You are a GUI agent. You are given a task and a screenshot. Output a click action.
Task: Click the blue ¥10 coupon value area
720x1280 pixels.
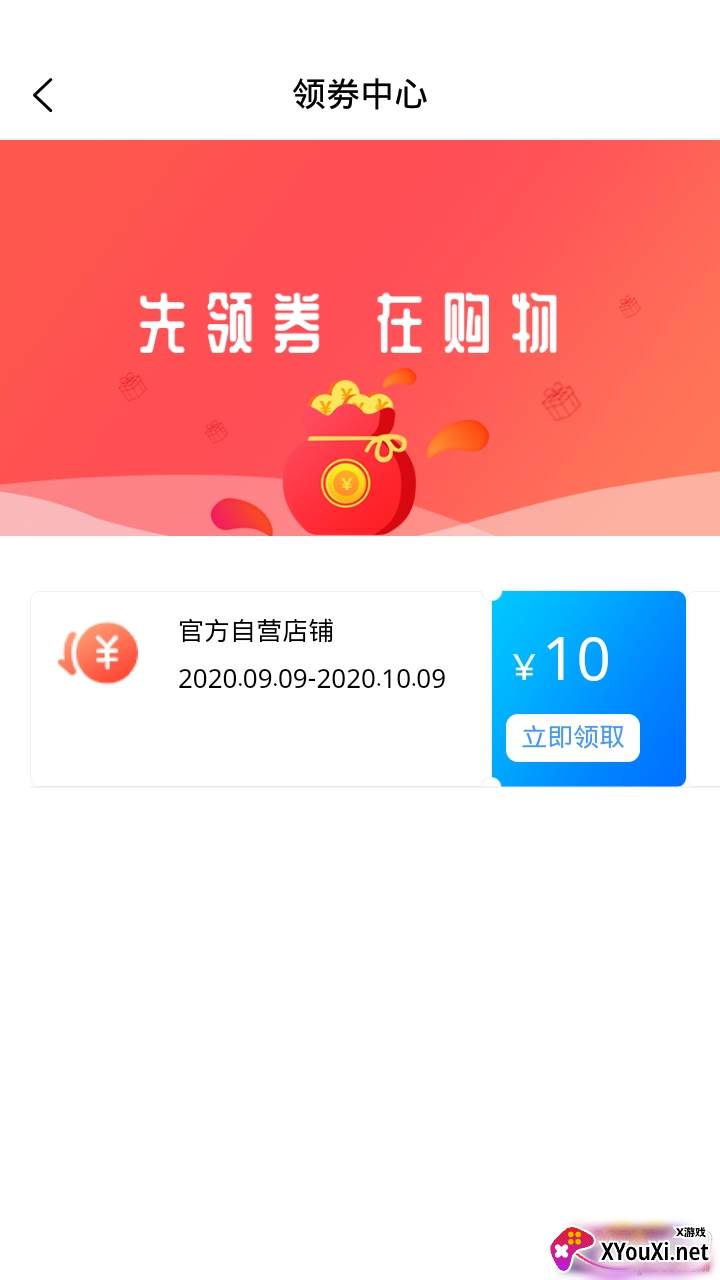(560, 658)
